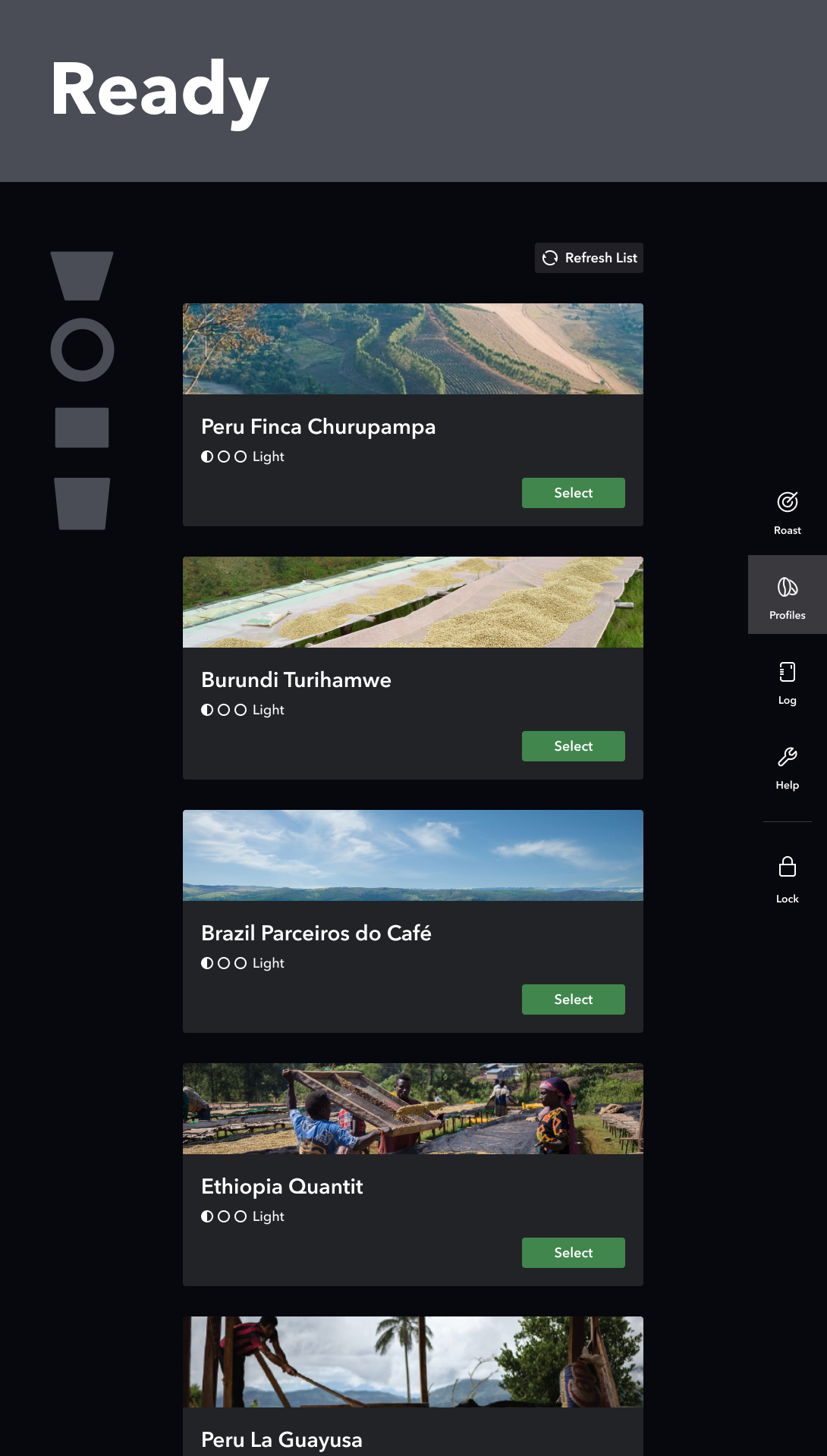Select the Burundi Turihamwe profile

[573, 746]
